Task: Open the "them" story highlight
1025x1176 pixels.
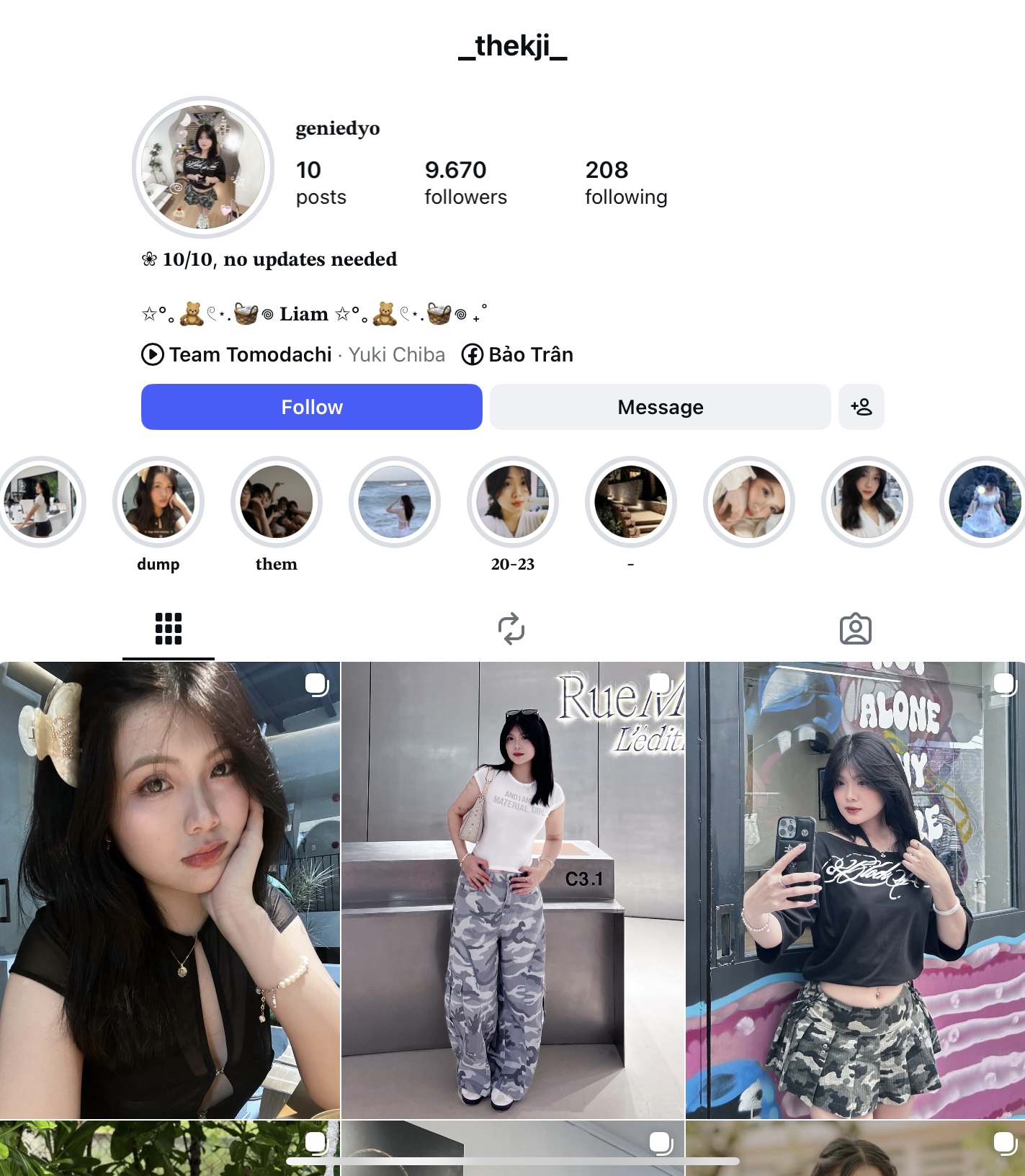Action: pyautogui.click(x=276, y=502)
